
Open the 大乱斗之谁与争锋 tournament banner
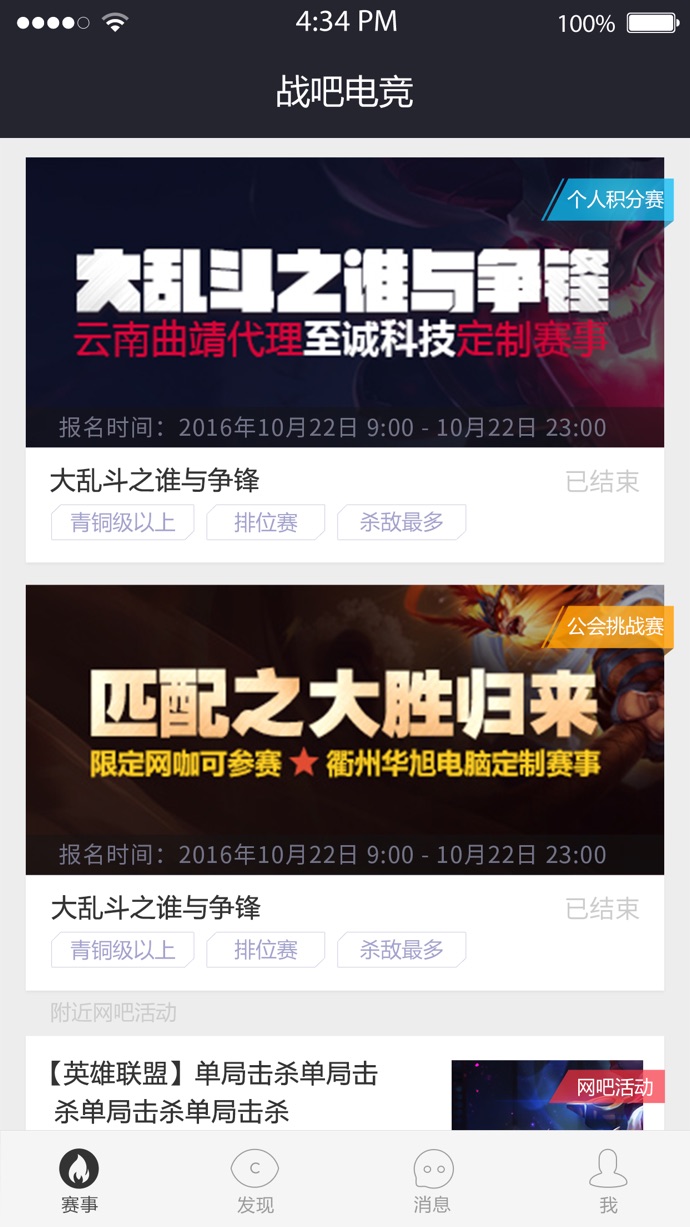coord(344,302)
